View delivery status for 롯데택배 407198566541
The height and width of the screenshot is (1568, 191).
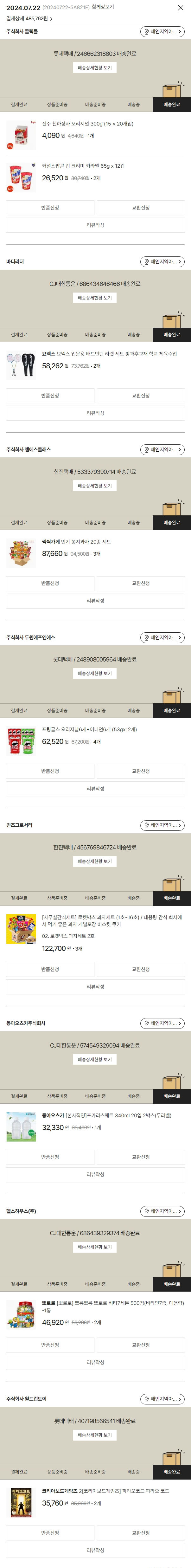tap(95, 1435)
